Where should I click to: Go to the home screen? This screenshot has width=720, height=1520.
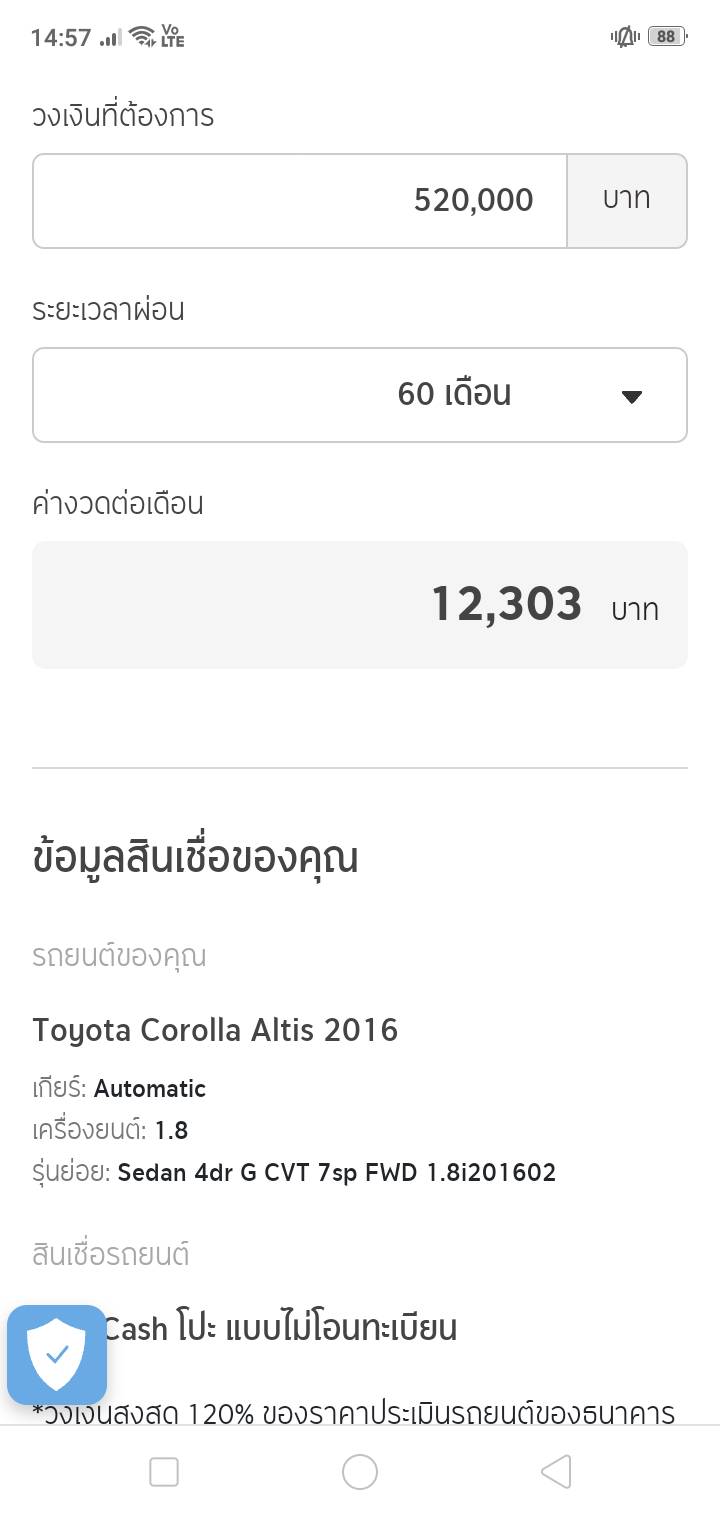(x=360, y=1472)
